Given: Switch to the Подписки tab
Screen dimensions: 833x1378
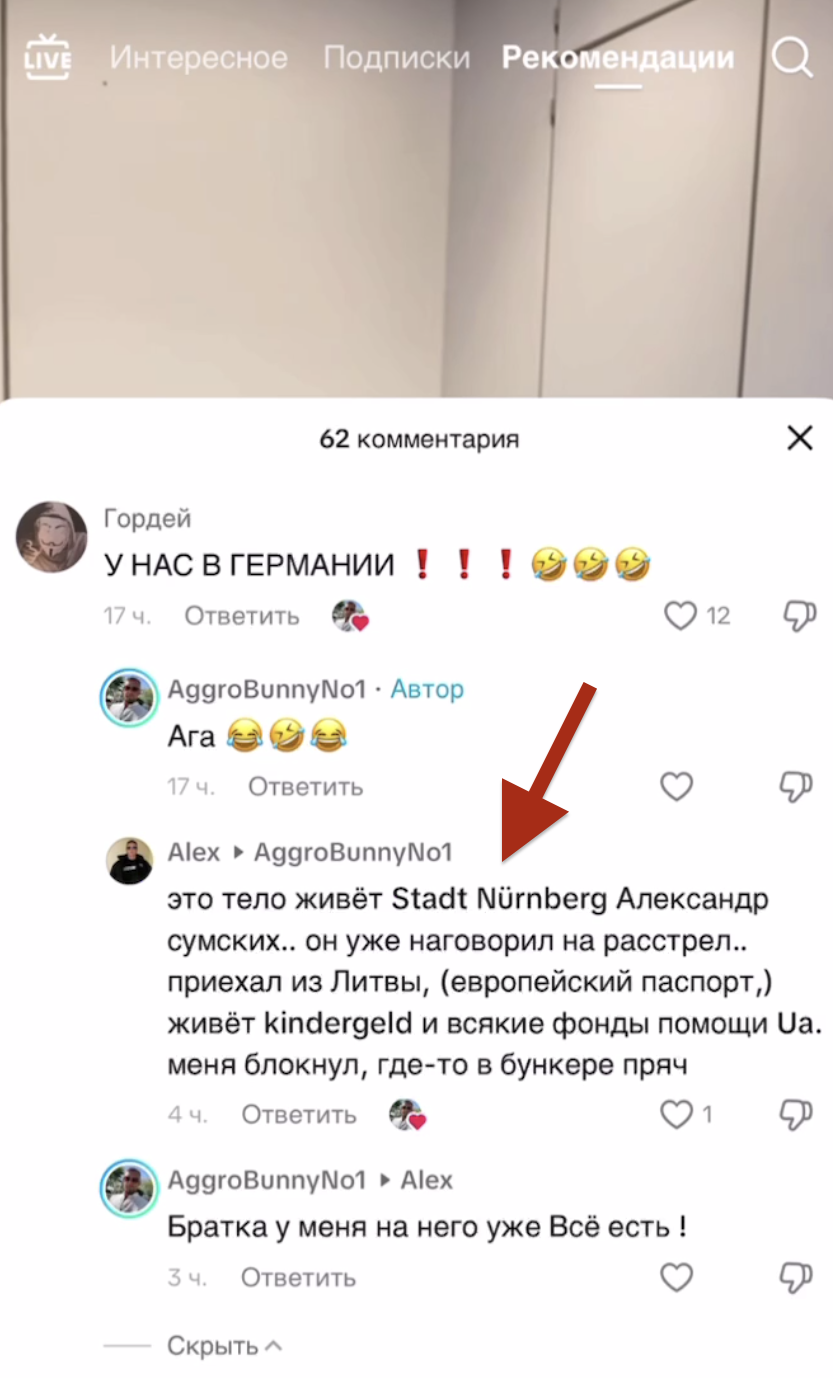Looking at the screenshot, I should [397, 58].
